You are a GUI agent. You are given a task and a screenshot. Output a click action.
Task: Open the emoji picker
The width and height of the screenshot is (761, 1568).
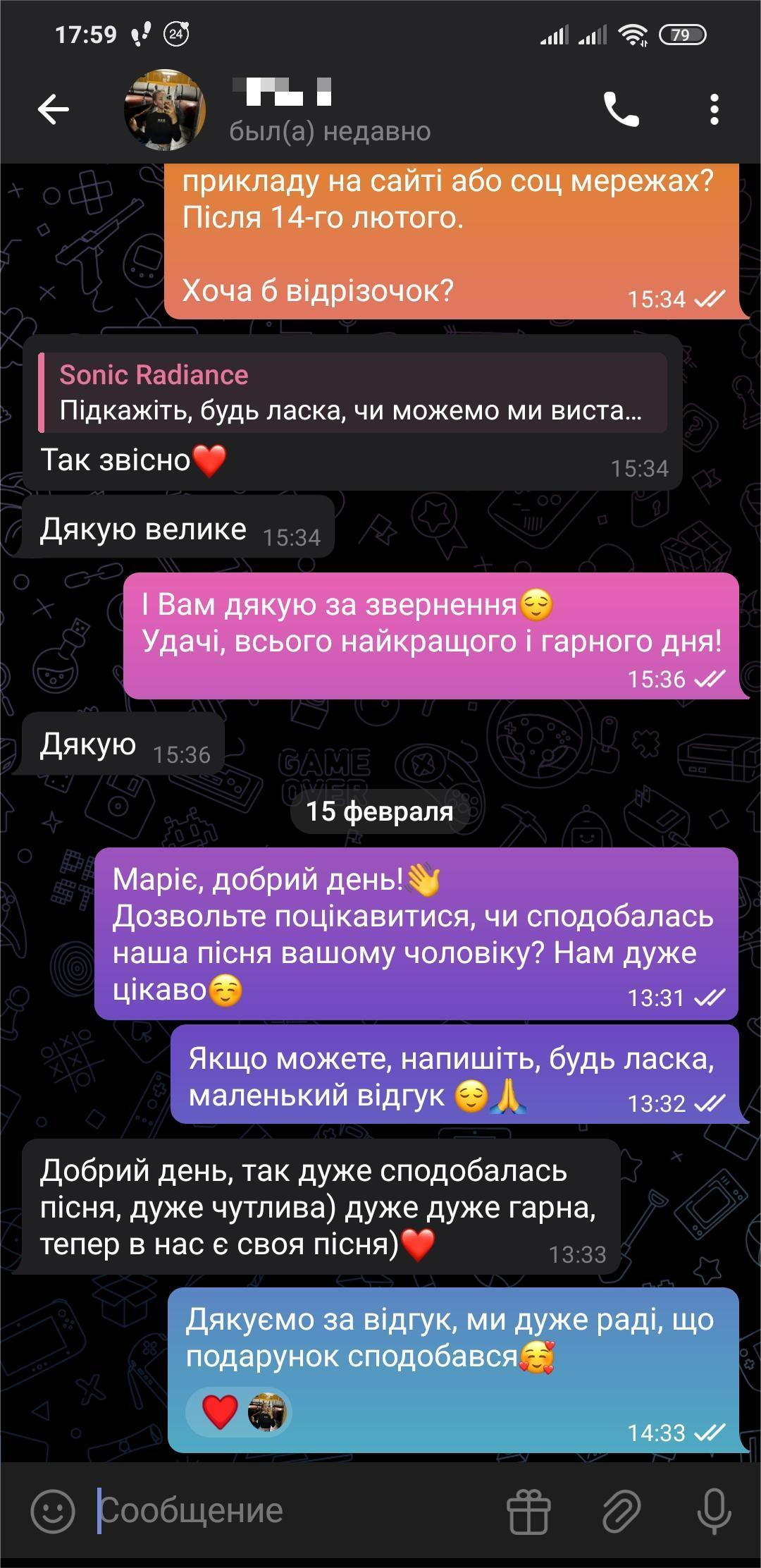click(53, 1511)
